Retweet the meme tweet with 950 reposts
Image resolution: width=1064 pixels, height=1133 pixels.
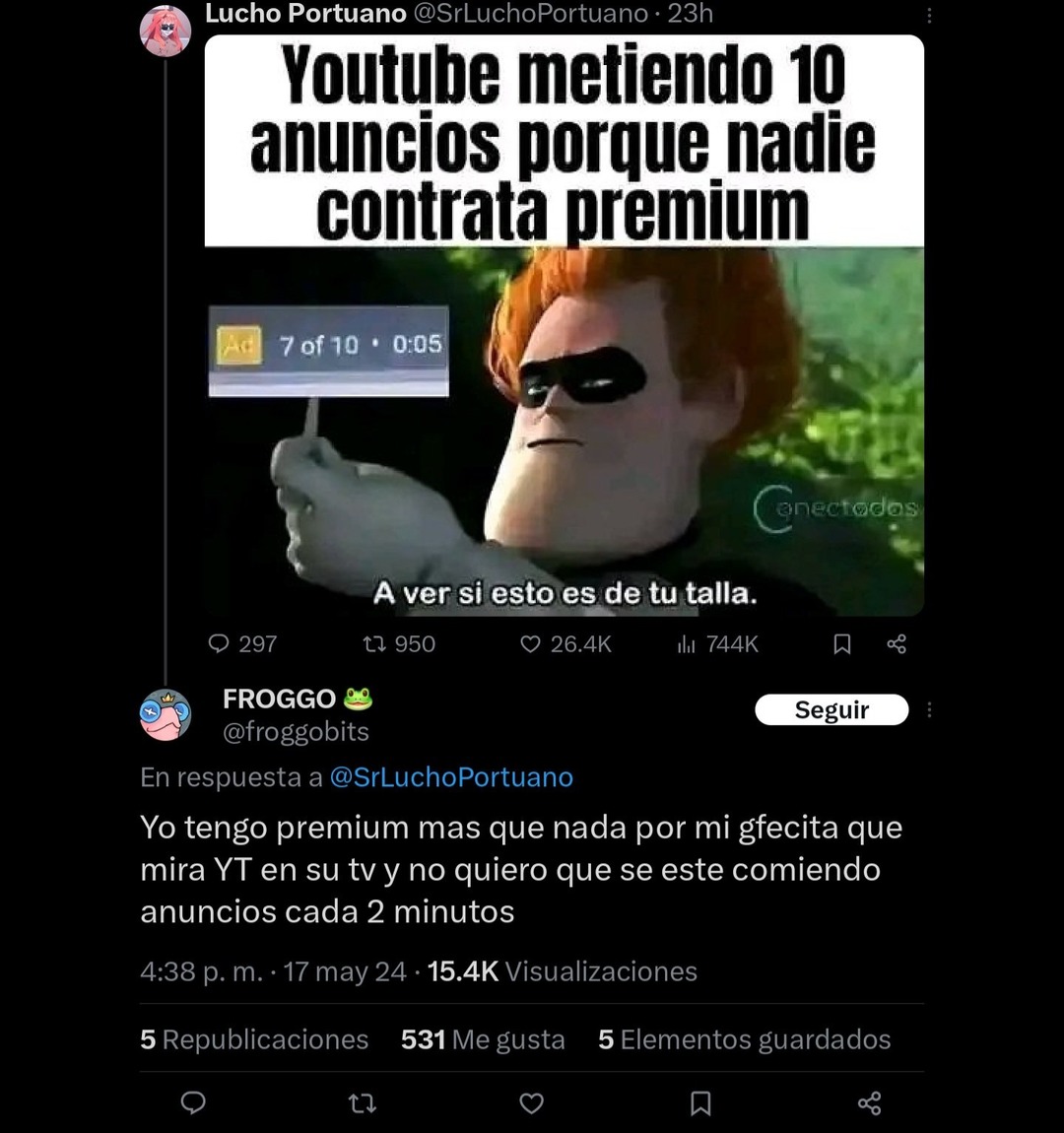pos(372,644)
